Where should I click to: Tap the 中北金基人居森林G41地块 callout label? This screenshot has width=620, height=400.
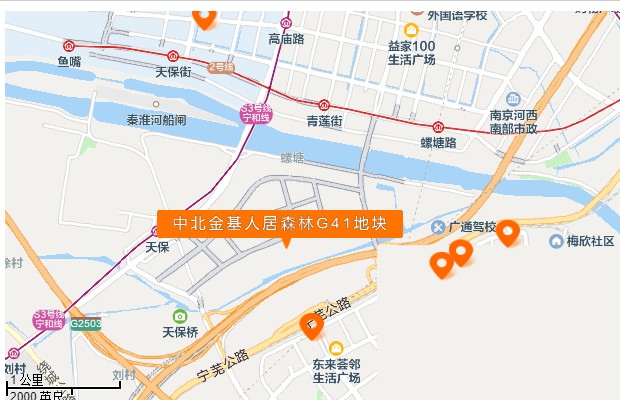279,224
